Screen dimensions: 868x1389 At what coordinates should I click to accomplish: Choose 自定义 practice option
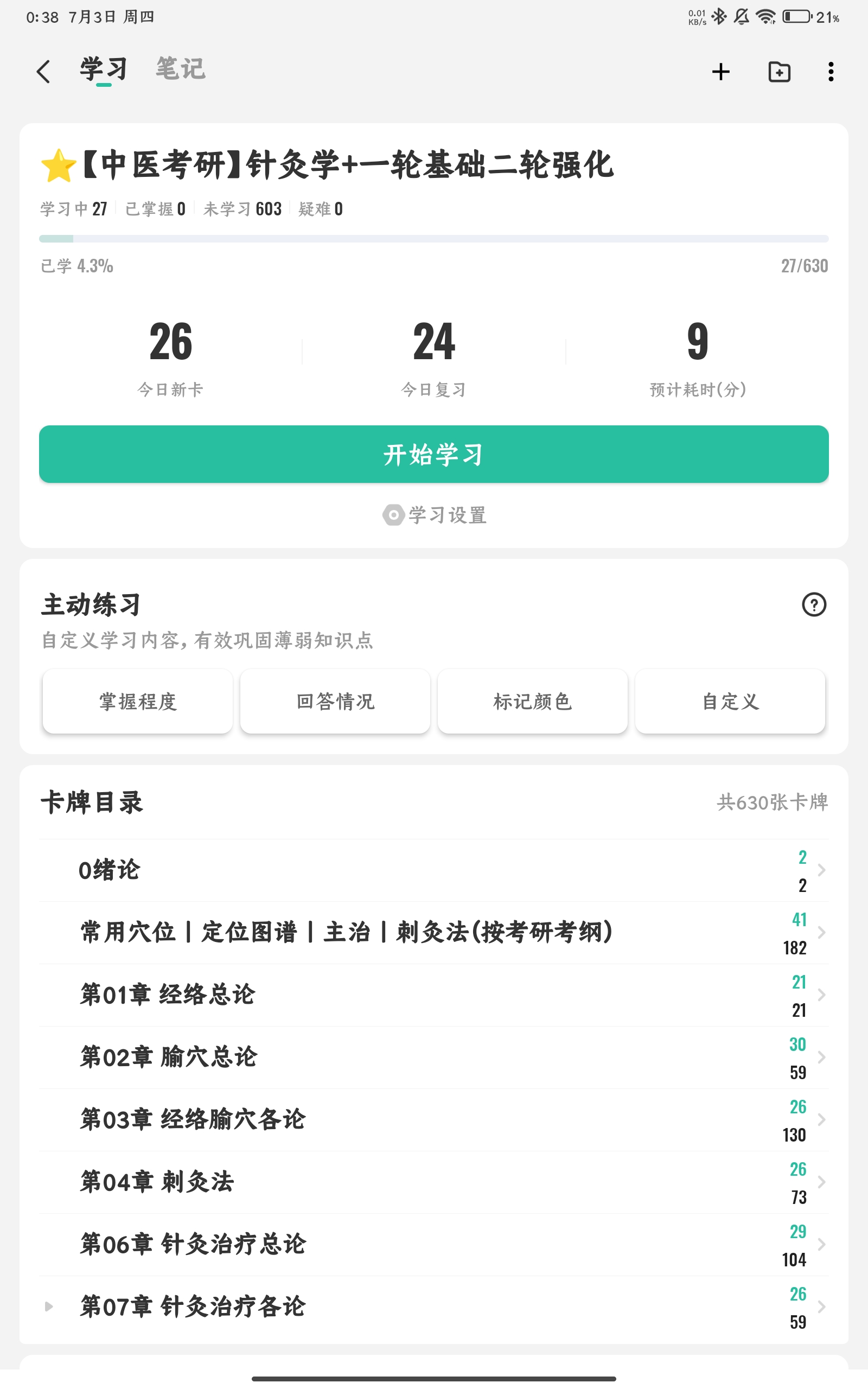[x=730, y=701]
